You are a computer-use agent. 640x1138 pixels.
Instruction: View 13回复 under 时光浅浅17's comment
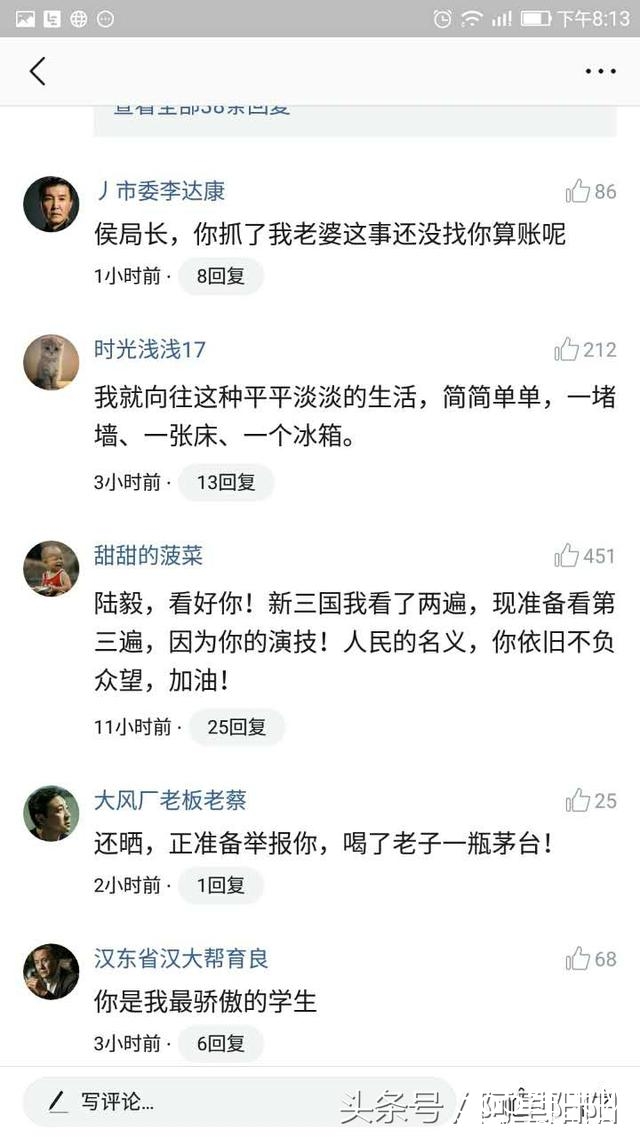(x=225, y=482)
